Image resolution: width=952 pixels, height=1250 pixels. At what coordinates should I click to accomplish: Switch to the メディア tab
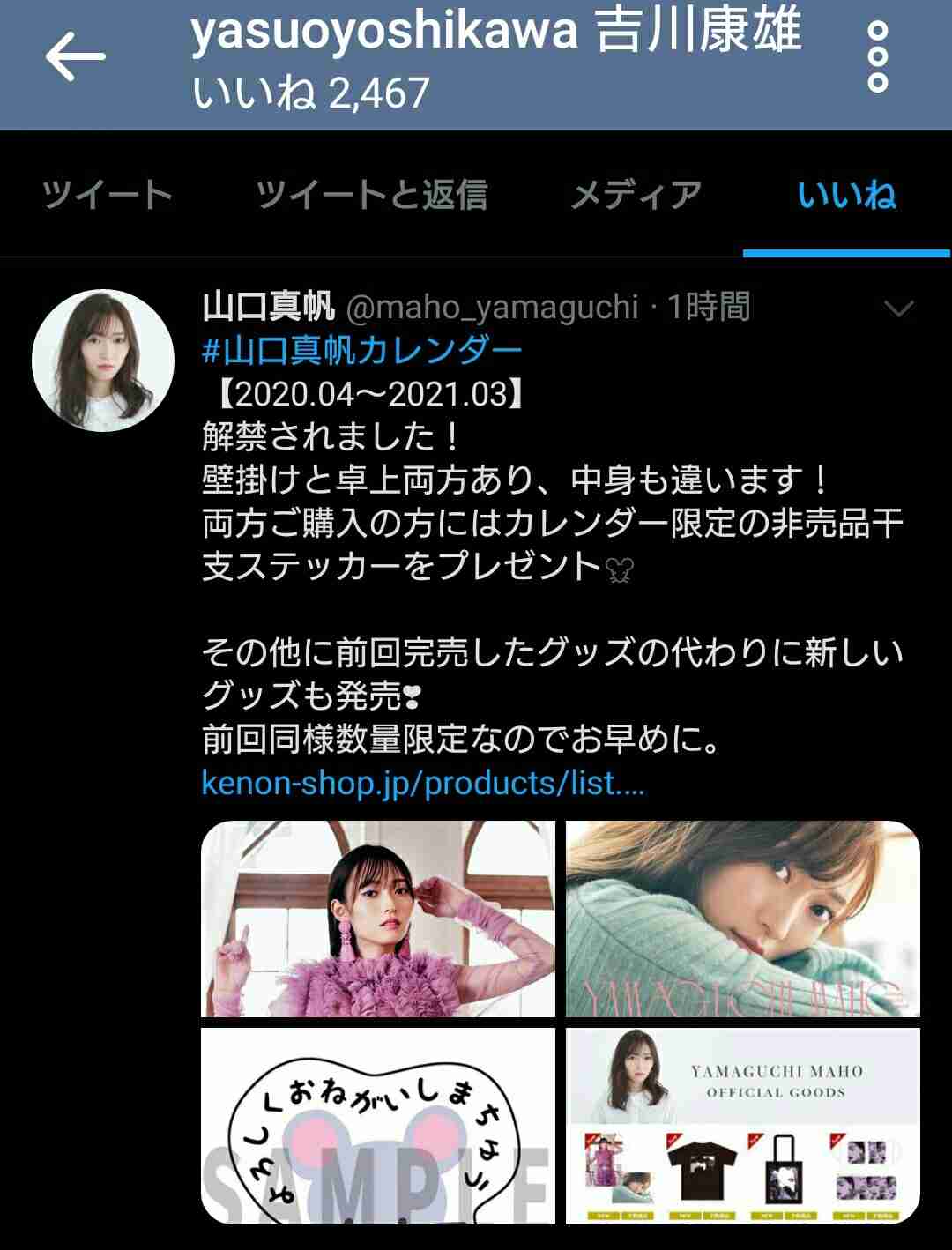click(x=636, y=195)
